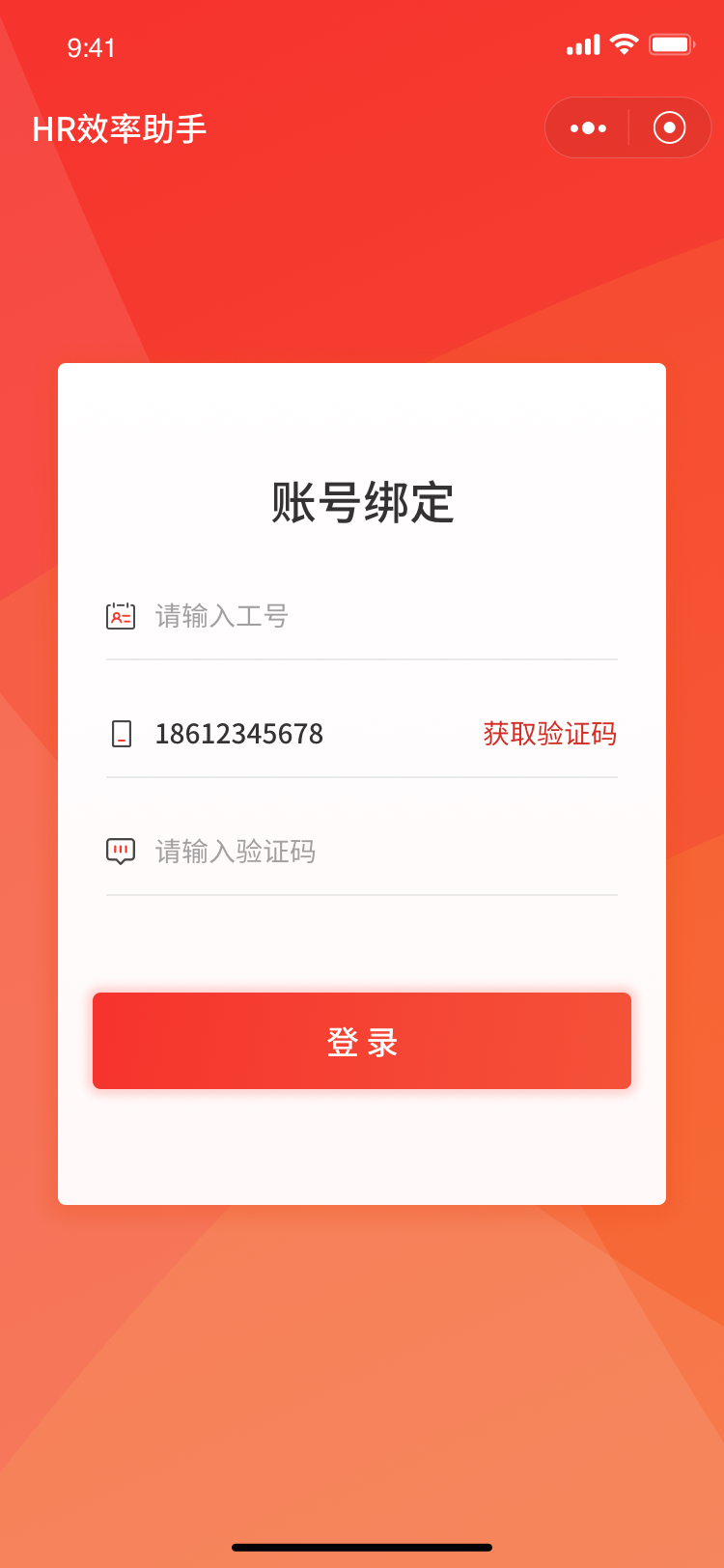724x1568 pixels.
Task: Open the mini program more-options menu
Action: tap(588, 127)
